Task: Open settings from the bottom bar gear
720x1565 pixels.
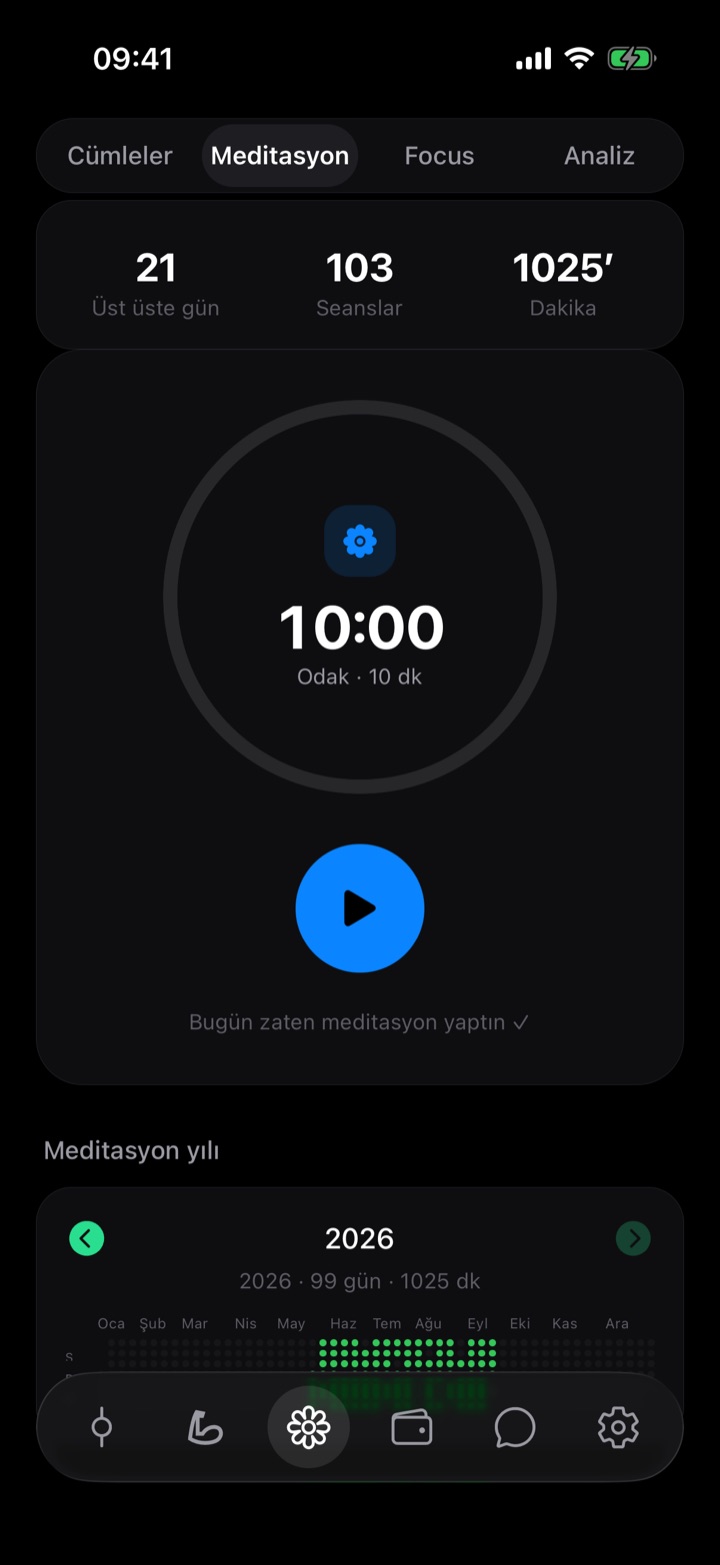Action: (618, 1427)
